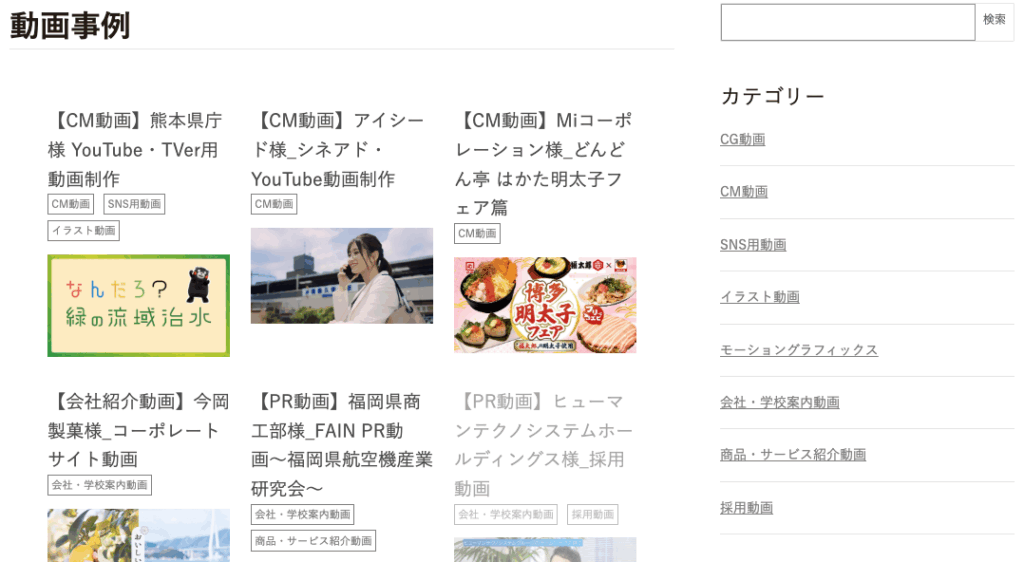Tap the search input field

pos(847,22)
